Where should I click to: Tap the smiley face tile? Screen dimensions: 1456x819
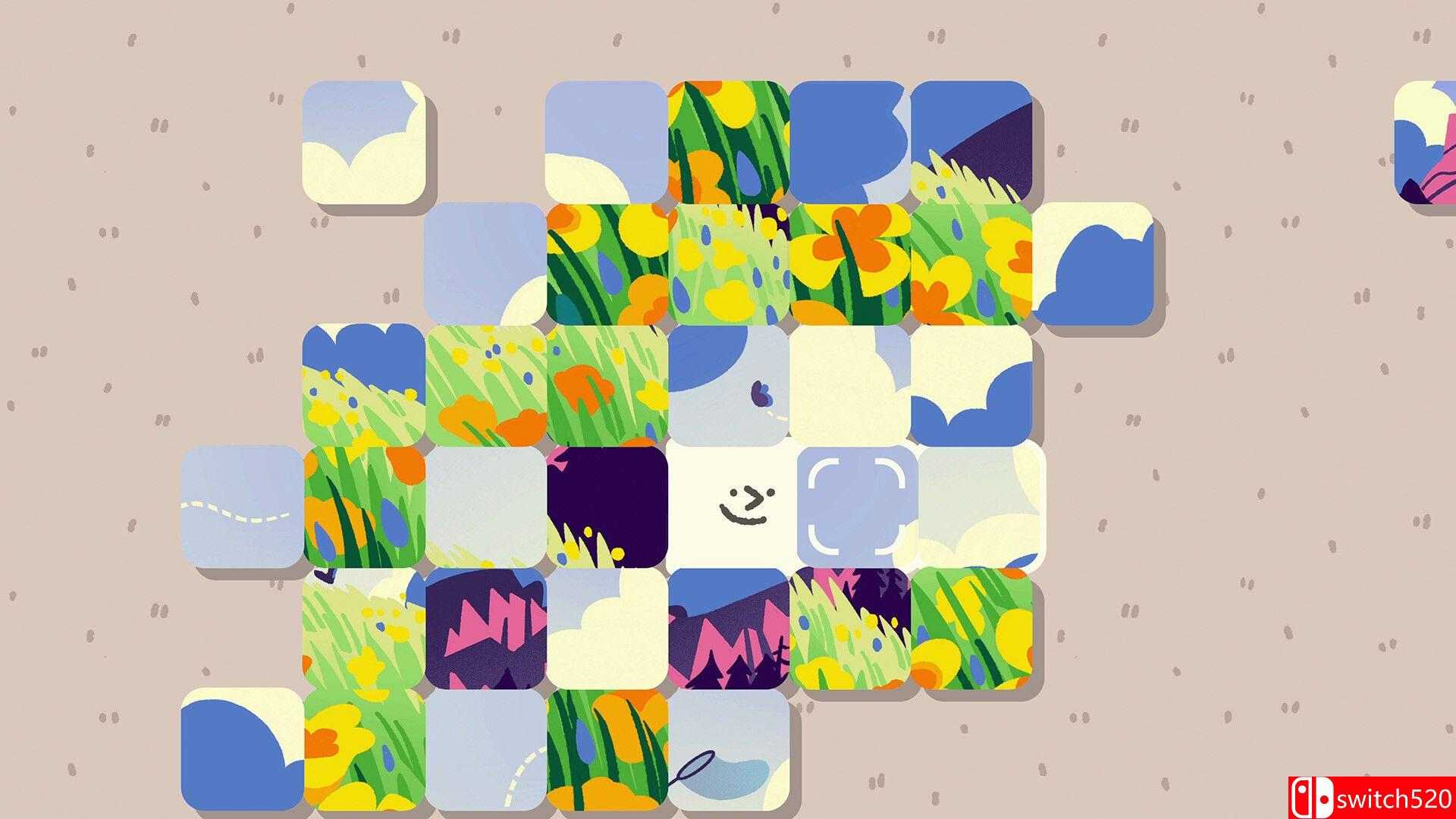pyautogui.click(x=730, y=507)
